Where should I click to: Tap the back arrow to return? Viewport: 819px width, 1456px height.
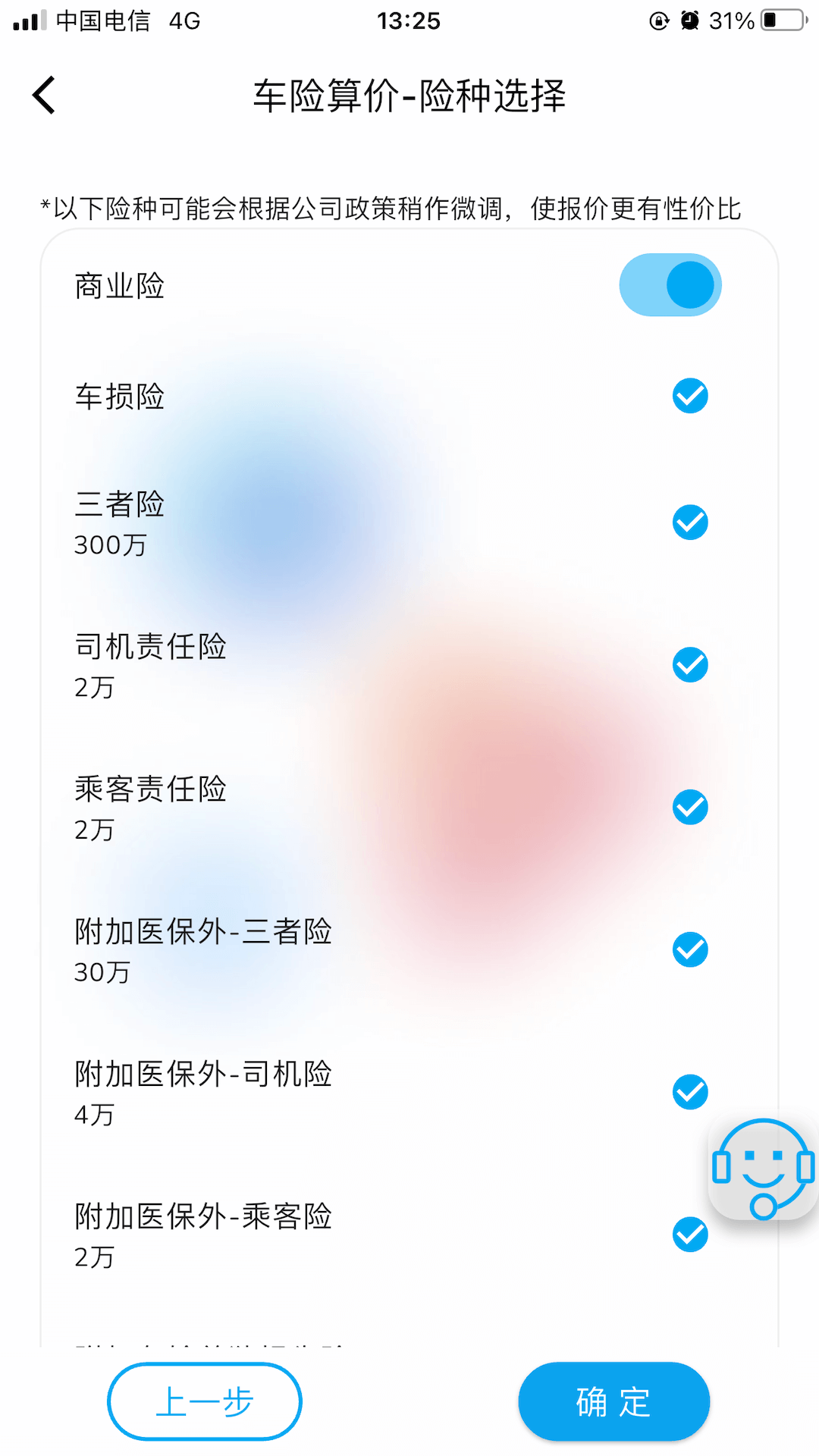pos(43,96)
